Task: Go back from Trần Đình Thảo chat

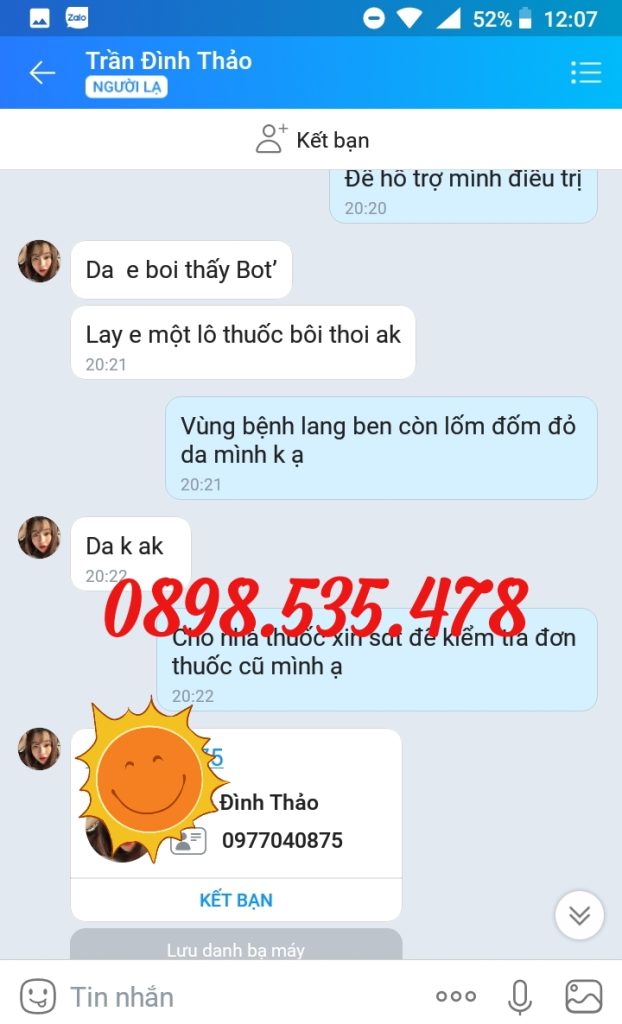Action: (41, 72)
